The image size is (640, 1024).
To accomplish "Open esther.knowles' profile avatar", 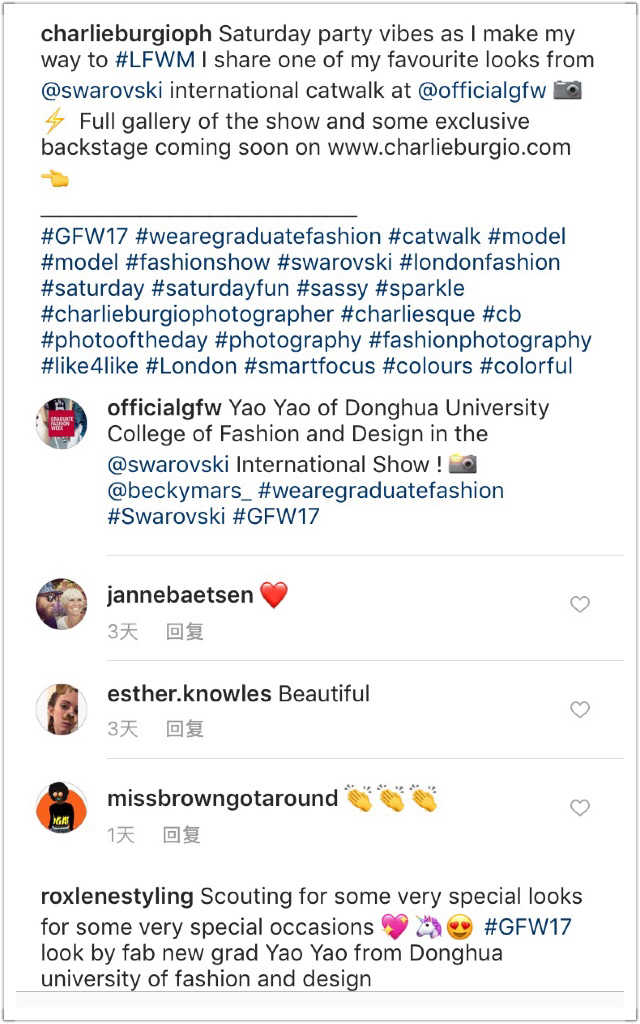I will 62,709.
